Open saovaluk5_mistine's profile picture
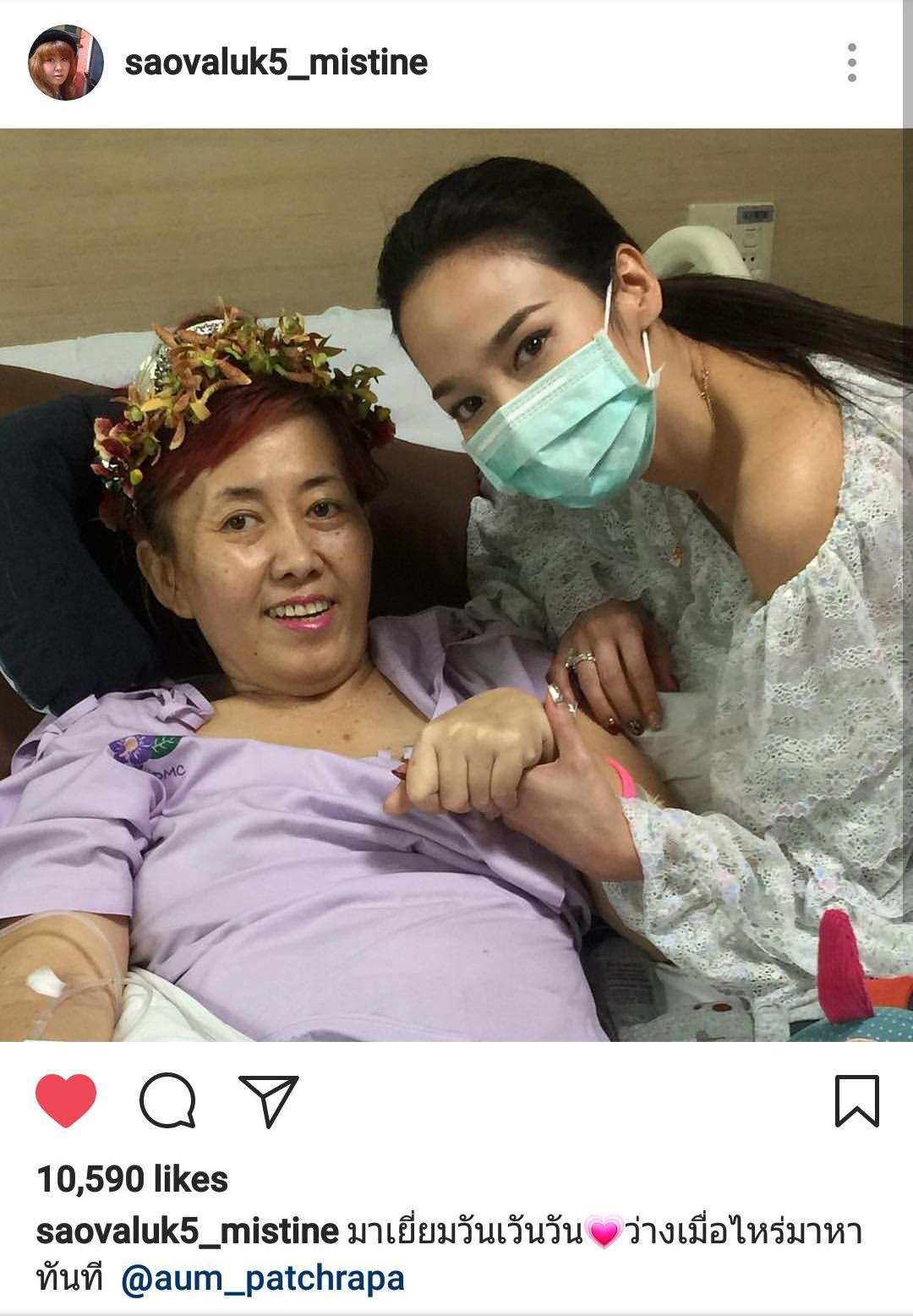 click(x=66, y=63)
